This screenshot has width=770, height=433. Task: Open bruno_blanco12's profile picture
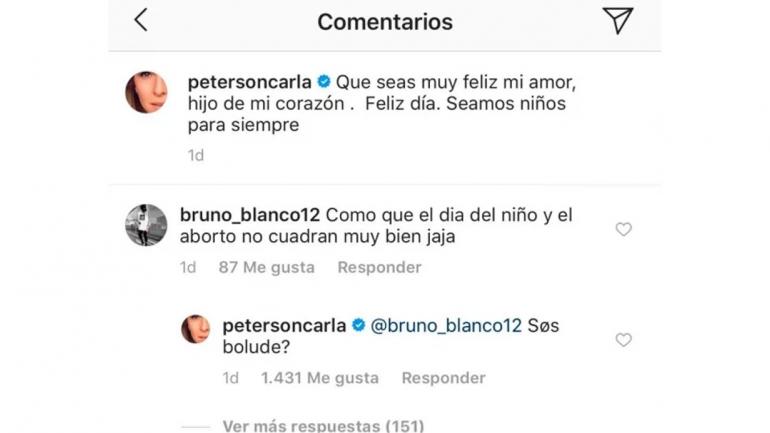pos(146,224)
